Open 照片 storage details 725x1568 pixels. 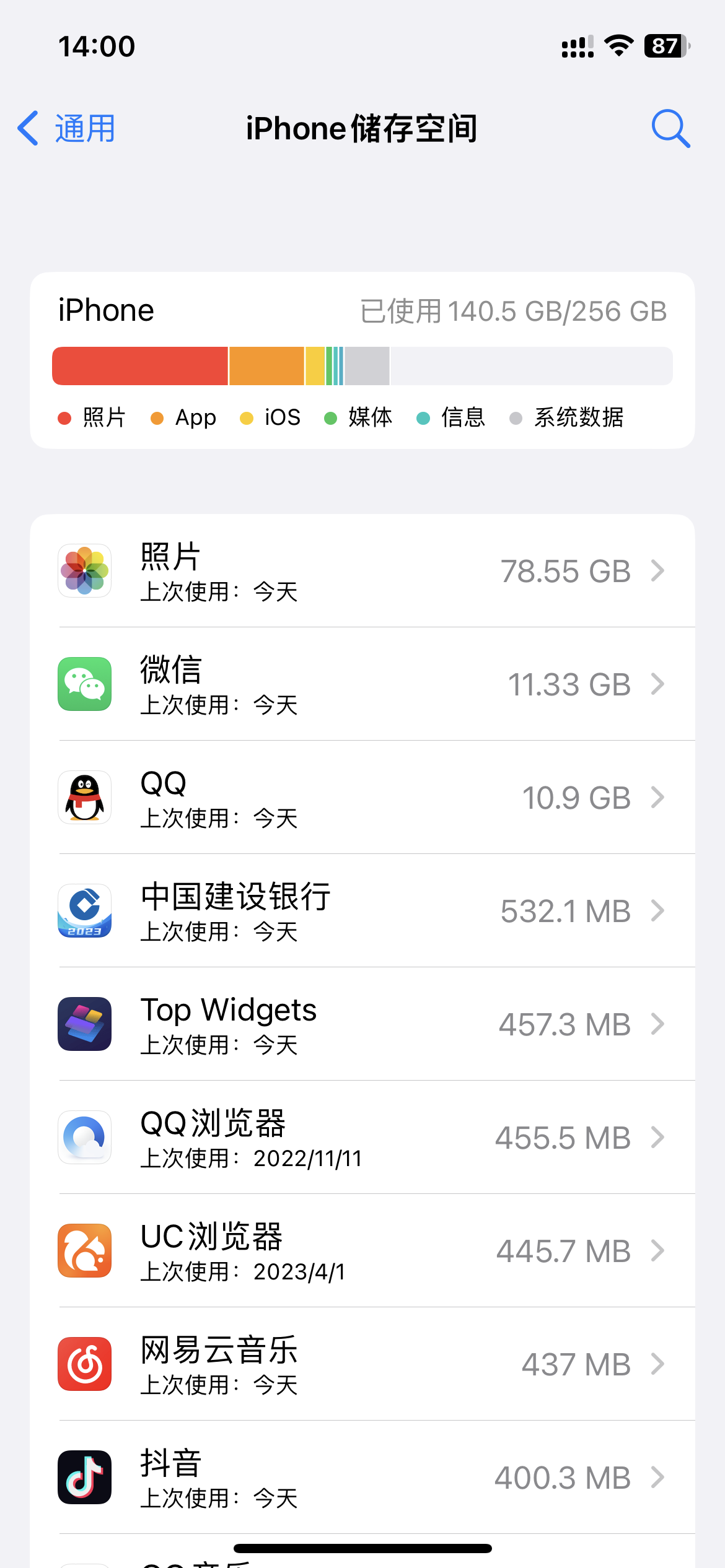click(362, 571)
